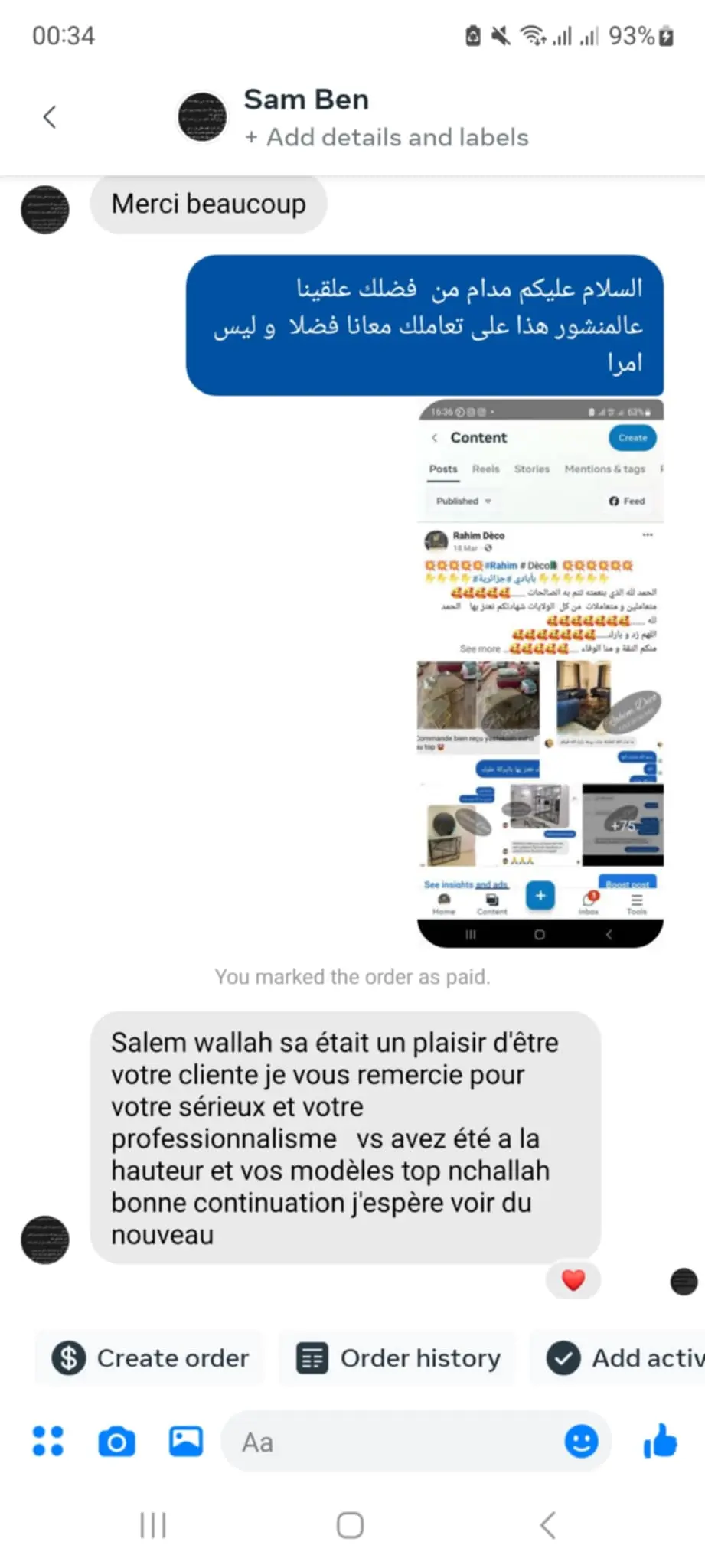Open the four-dot more options menu

[47, 1442]
